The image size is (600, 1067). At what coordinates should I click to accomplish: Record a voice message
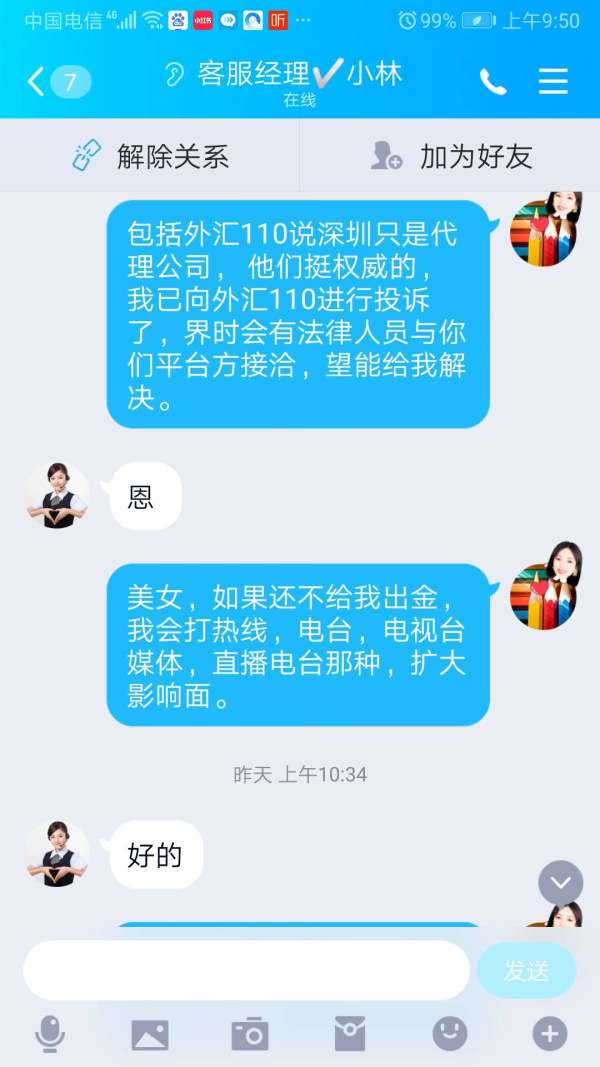point(50,1034)
